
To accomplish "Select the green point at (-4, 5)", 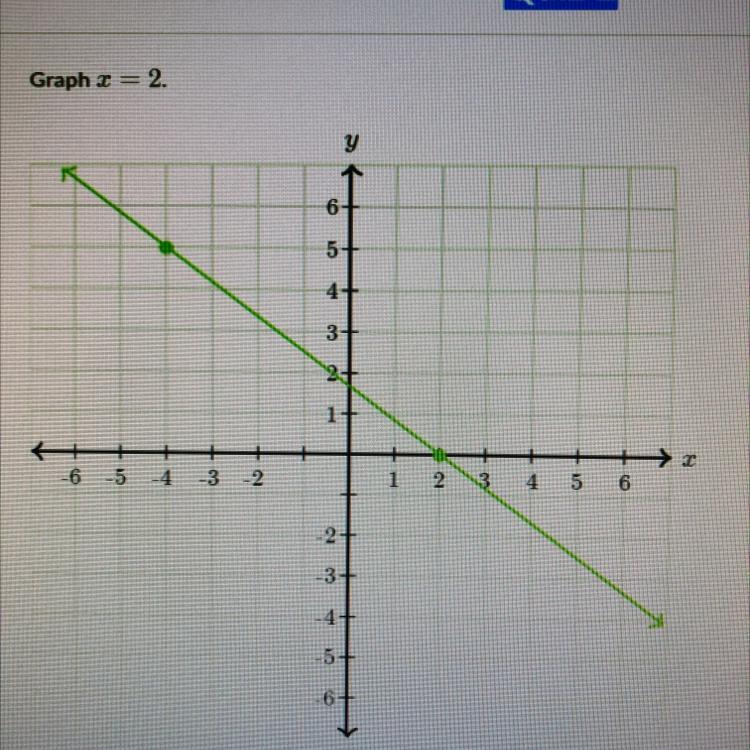I will (166, 247).
